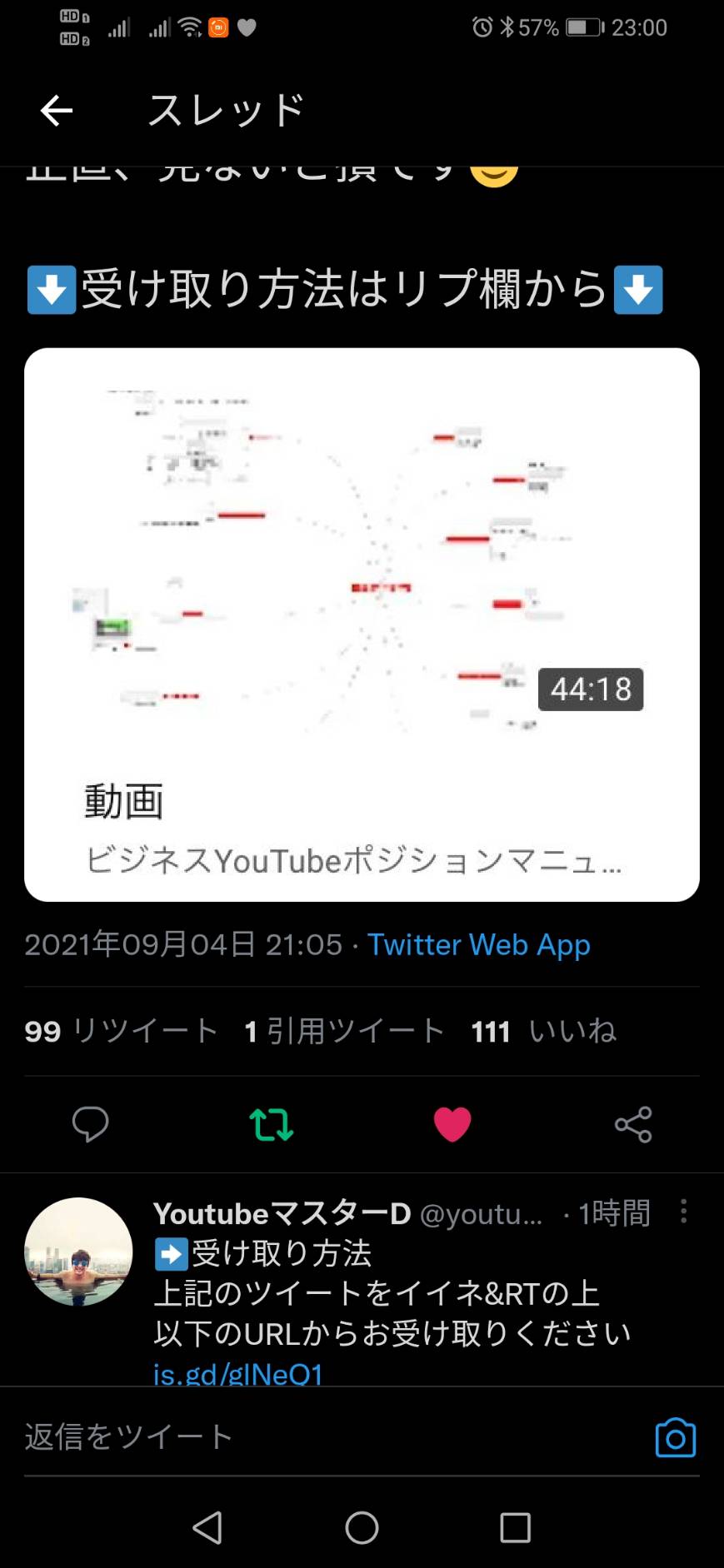This screenshot has height=1568, width=724.
Task: Tap the system home button
Action: pos(362,1527)
